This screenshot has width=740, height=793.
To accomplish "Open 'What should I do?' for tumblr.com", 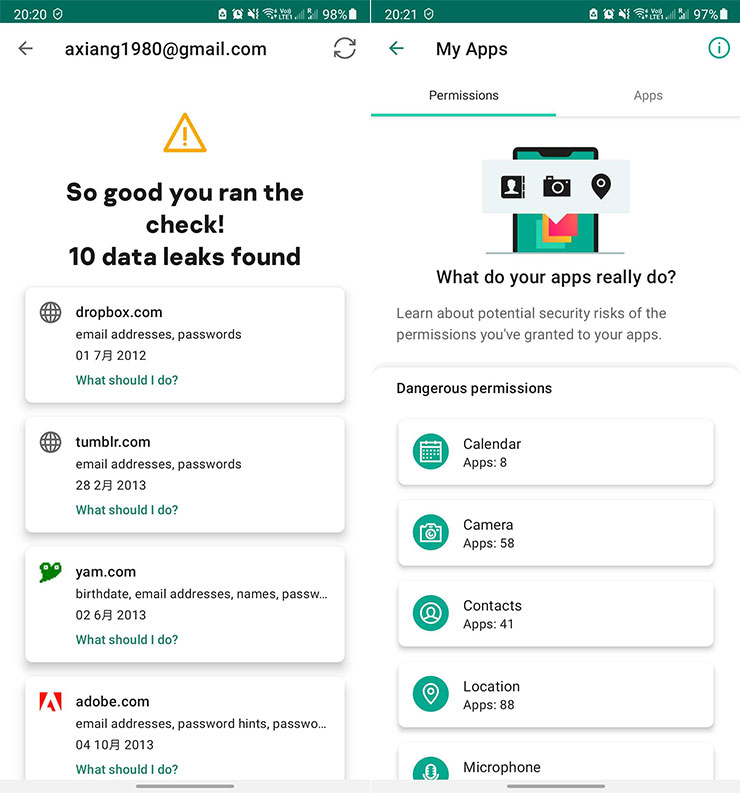I will click(127, 510).
